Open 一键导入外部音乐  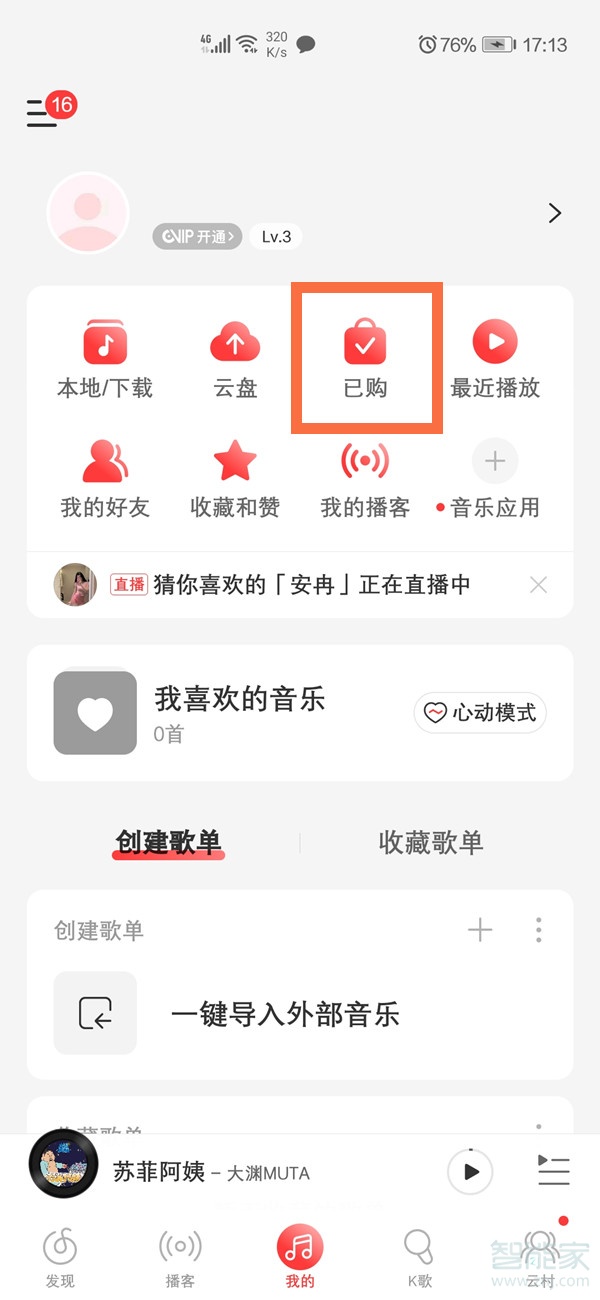click(285, 1015)
